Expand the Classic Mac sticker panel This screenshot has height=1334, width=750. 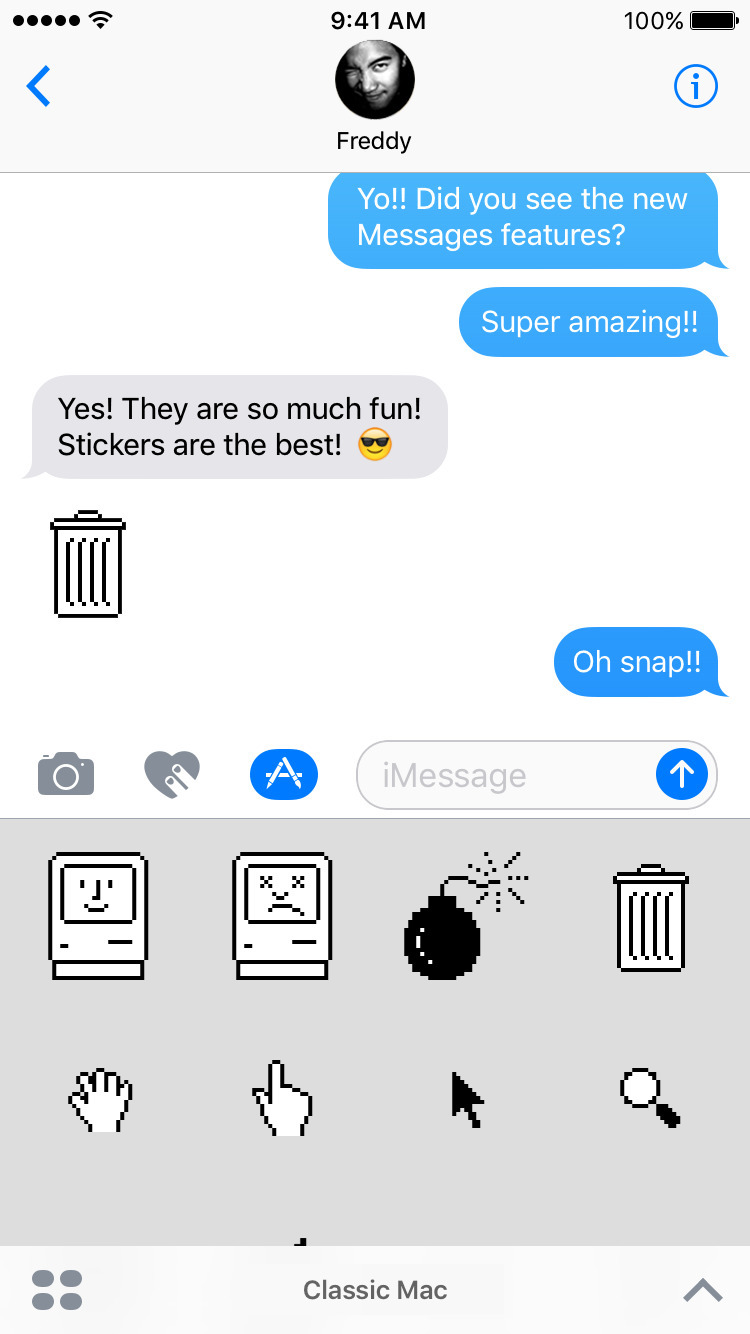[x=703, y=1290]
